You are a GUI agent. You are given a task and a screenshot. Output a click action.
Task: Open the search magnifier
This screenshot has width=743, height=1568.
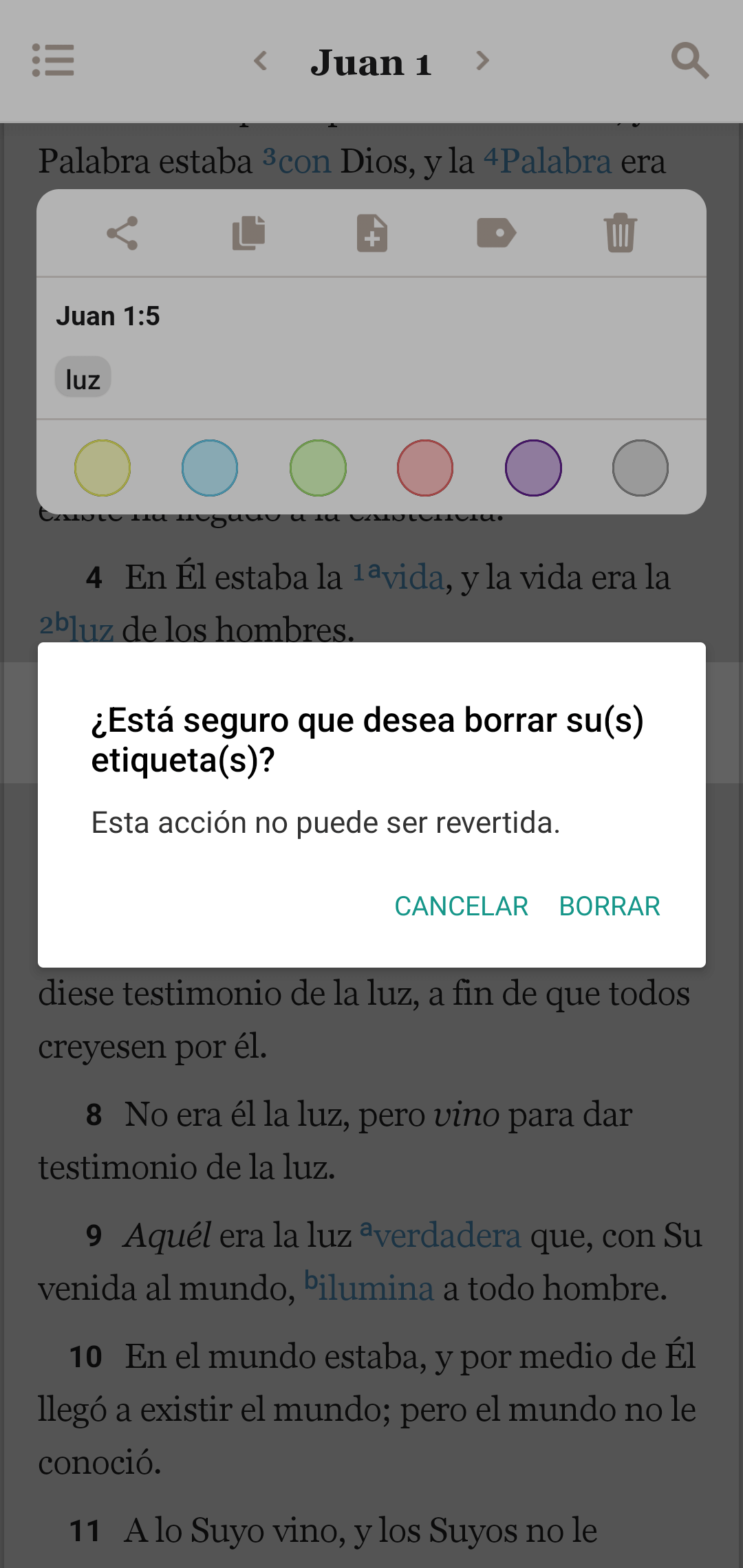(x=690, y=61)
